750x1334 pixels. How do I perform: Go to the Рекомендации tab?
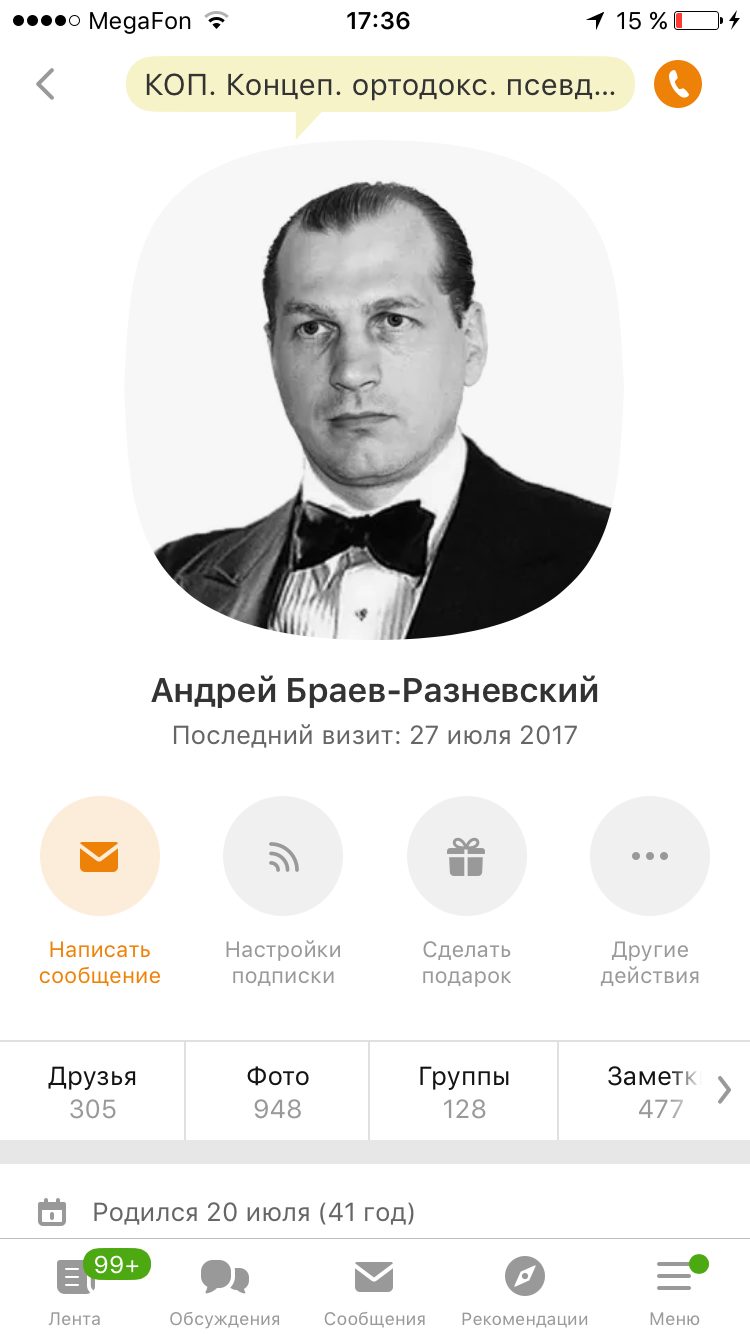[525, 1289]
